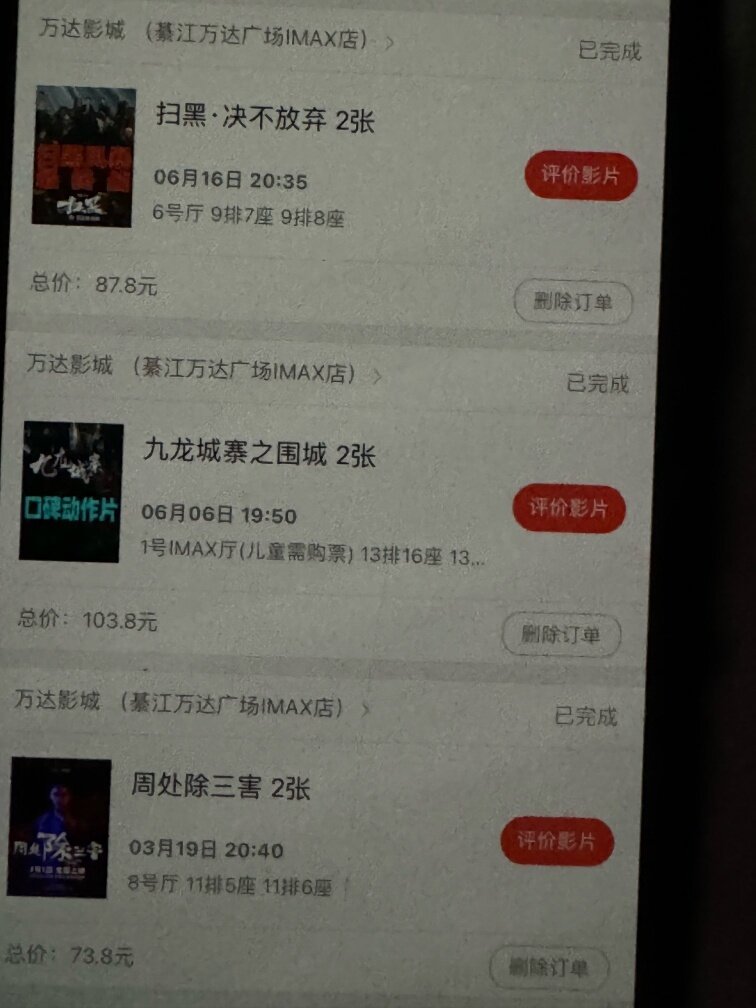This screenshot has height=1008, width=756.
Task: Delete the 周处除三害 order
Action: tap(548, 967)
